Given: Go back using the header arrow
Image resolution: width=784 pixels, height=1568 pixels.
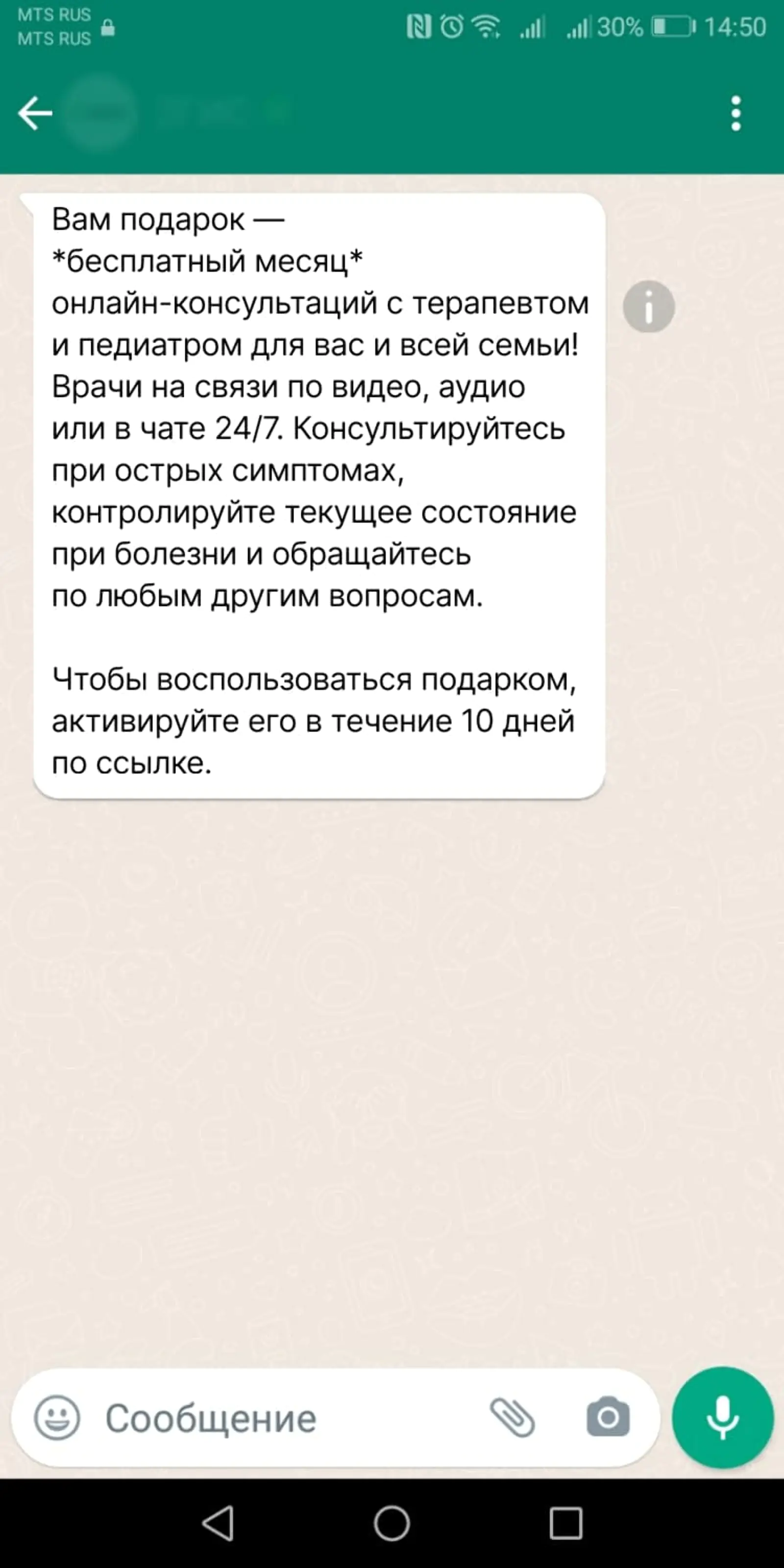Looking at the screenshot, I should coord(35,113).
